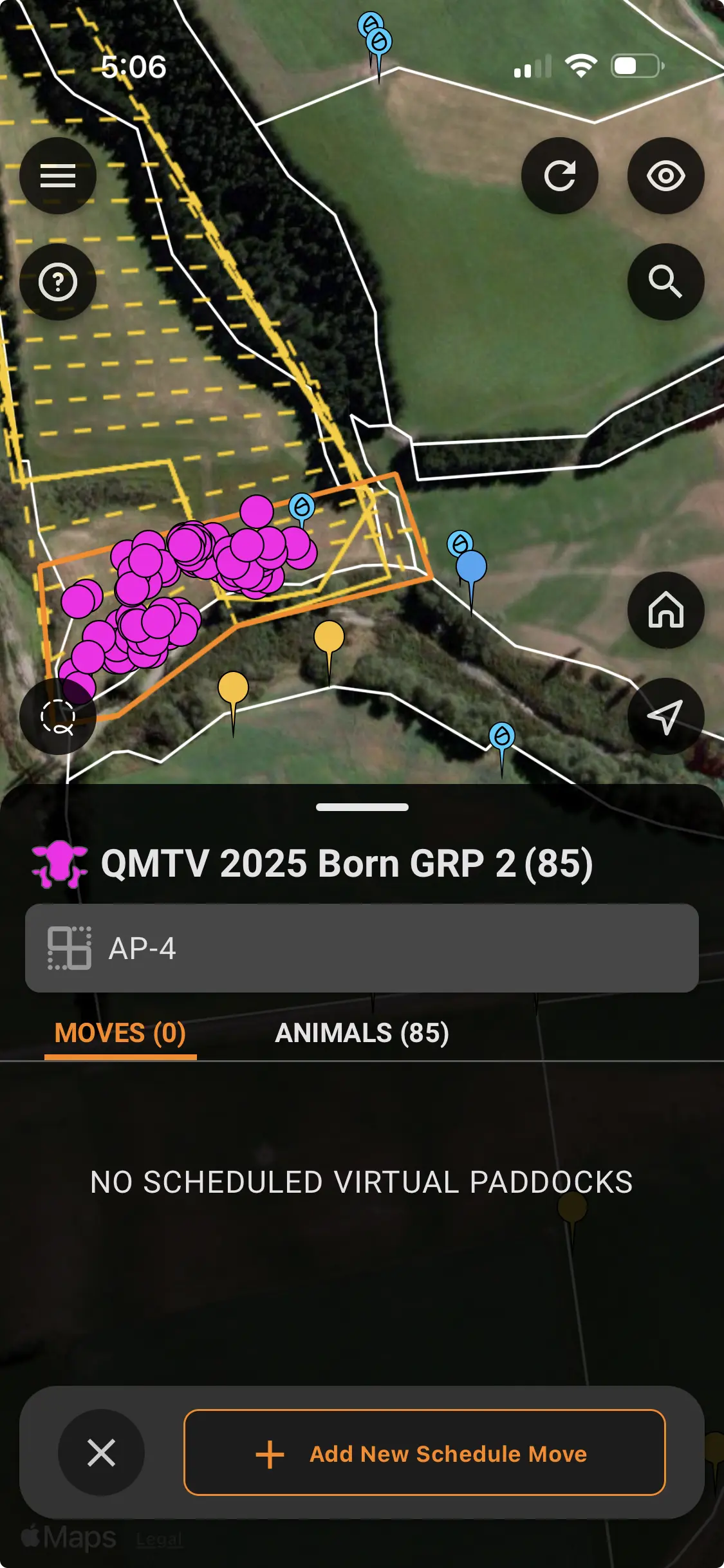Refresh the map data
The height and width of the screenshot is (1568, 724).
560,176
